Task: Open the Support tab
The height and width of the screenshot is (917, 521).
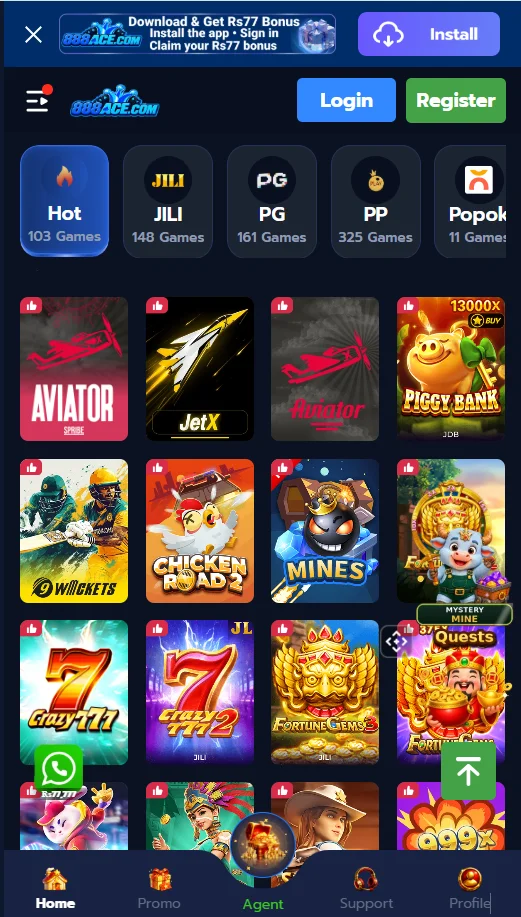Action: click(366, 889)
